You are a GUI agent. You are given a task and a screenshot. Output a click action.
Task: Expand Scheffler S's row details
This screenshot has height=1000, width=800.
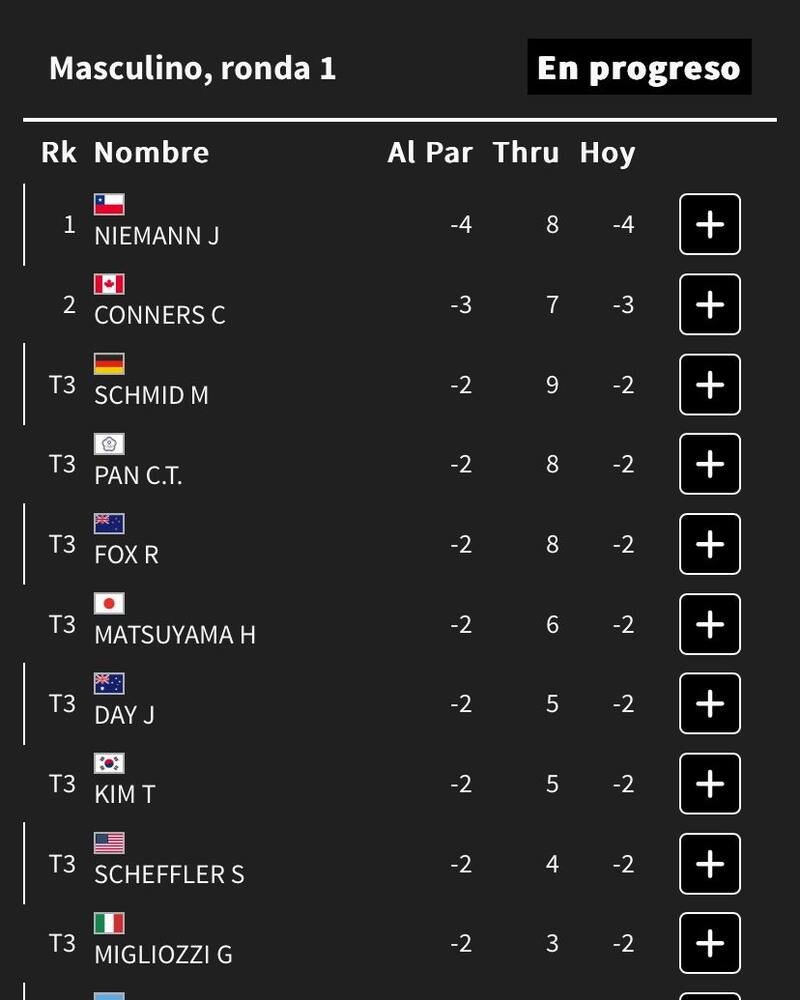coord(710,864)
